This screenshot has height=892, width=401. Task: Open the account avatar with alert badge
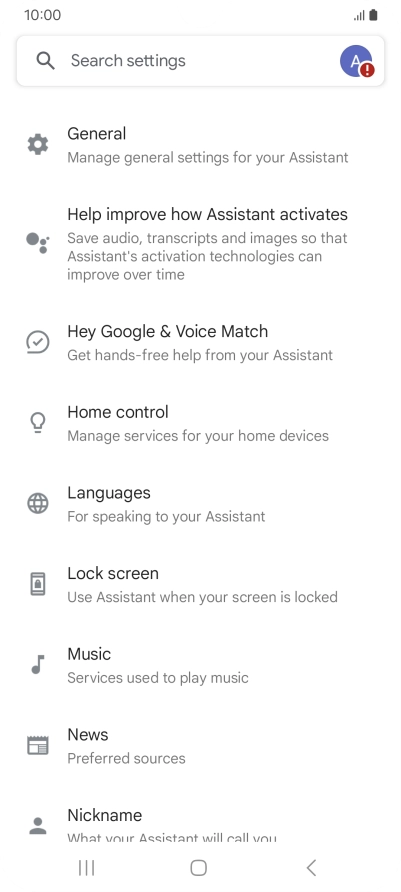357,61
